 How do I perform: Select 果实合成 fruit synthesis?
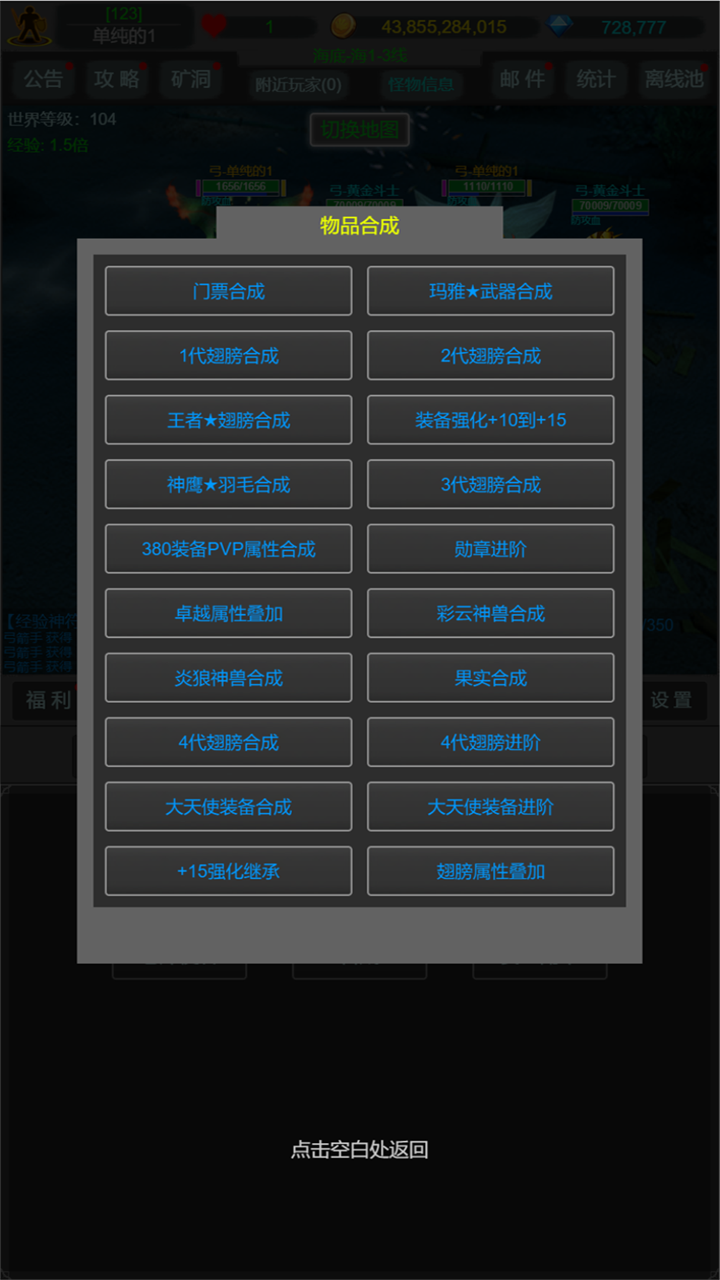[x=490, y=677]
